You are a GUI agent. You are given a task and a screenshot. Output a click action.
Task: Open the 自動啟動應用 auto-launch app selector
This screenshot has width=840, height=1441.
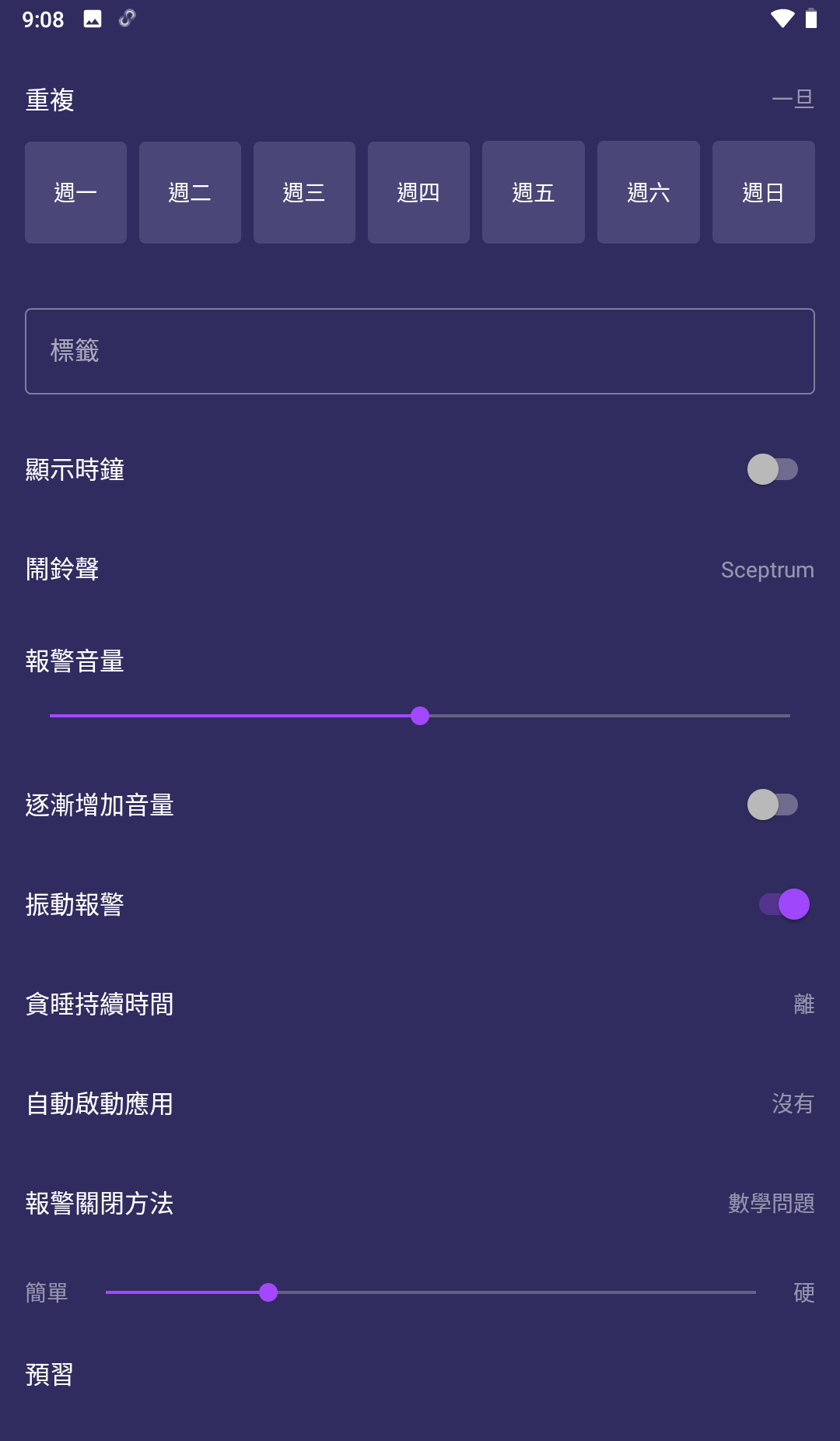[420, 1104]
